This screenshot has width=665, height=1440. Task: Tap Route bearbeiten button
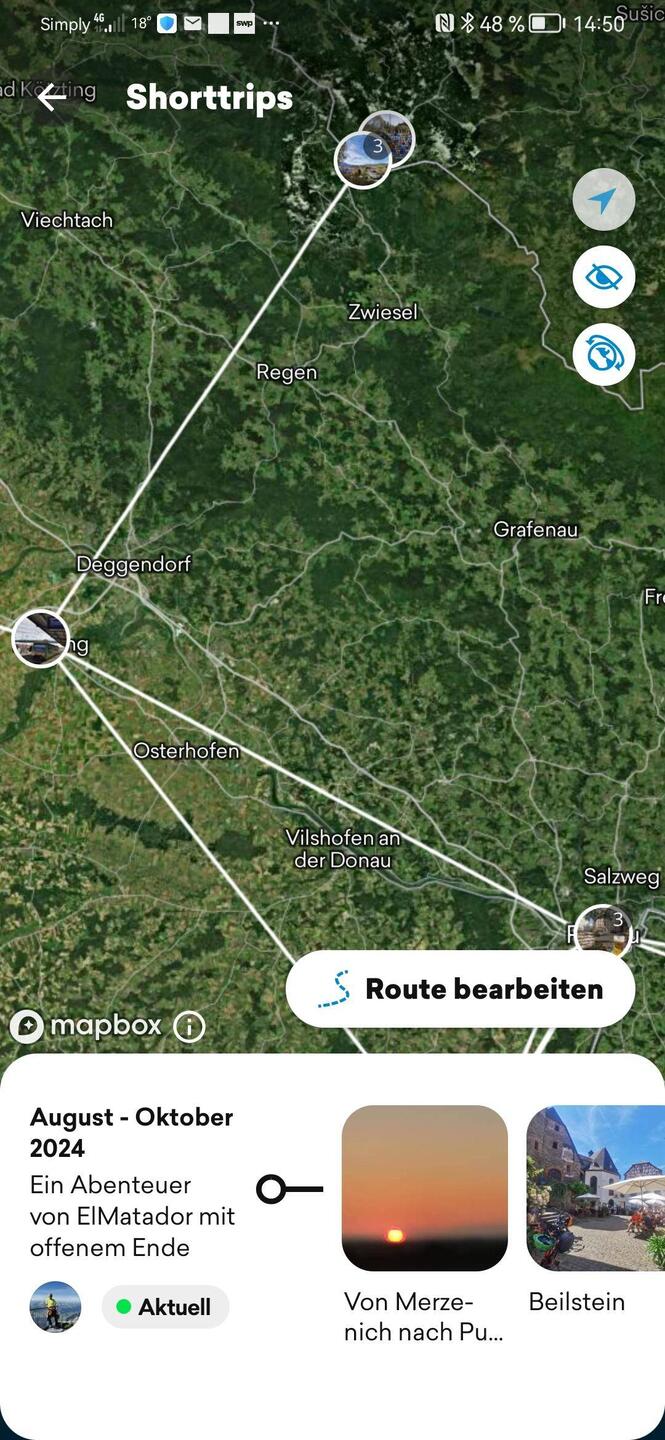460,989
